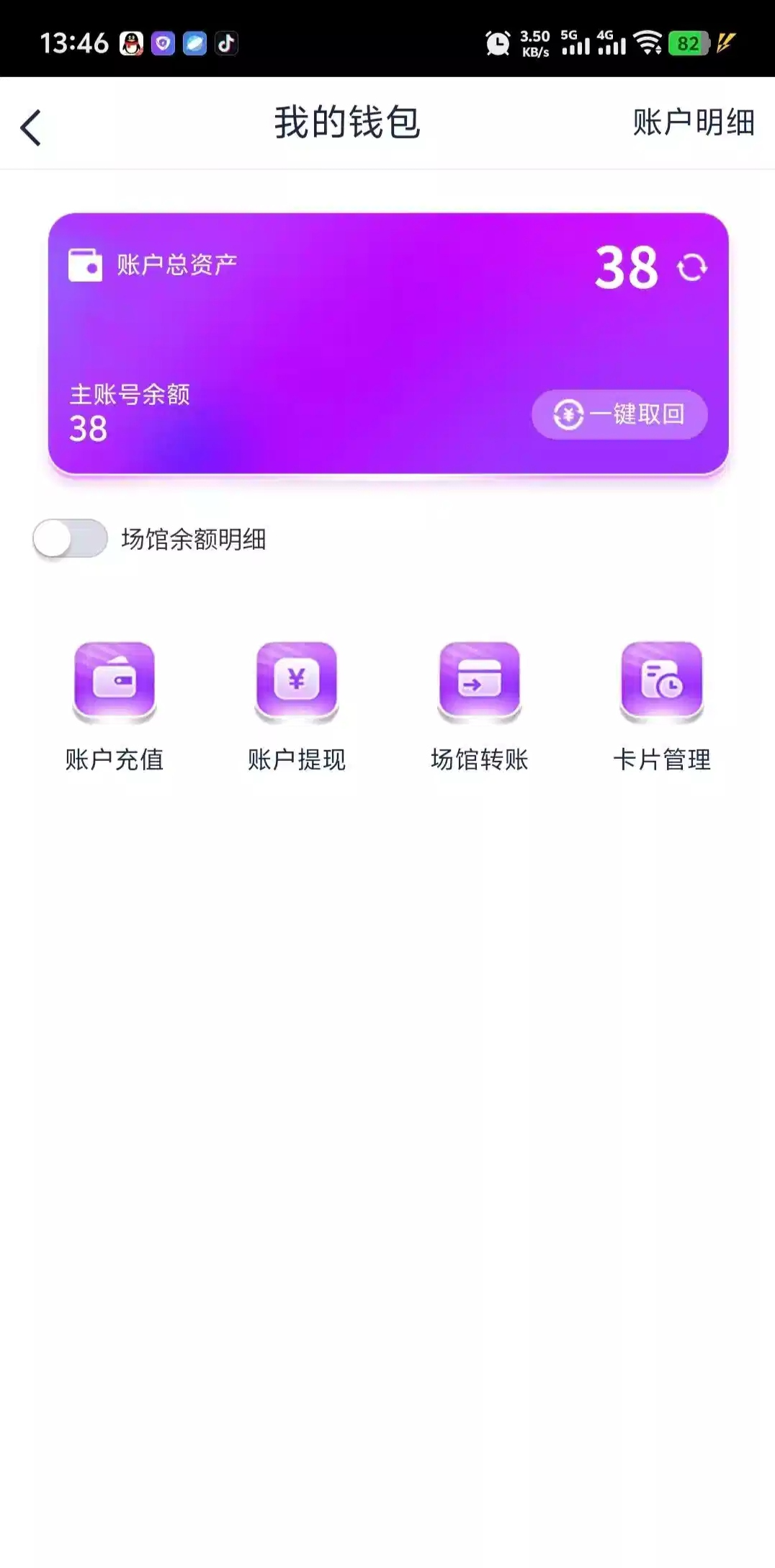The height and width of the screenshot is (1568, 775).
Task: Go back from the wallet page
Action: tap(31, 128)
